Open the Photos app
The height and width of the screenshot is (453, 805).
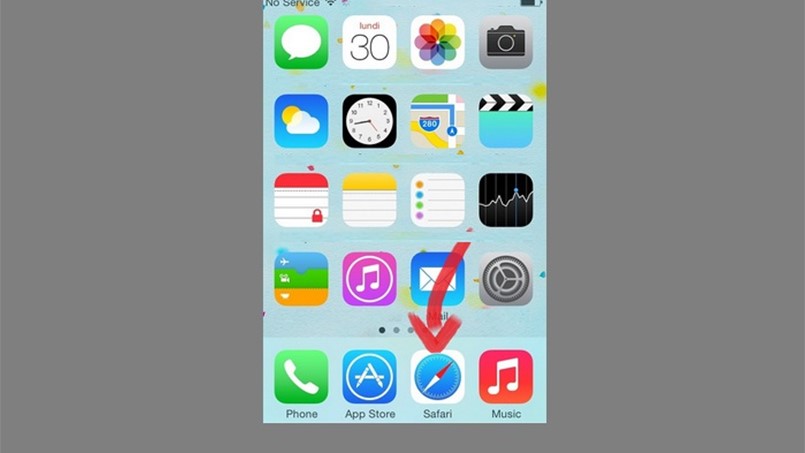437,42
